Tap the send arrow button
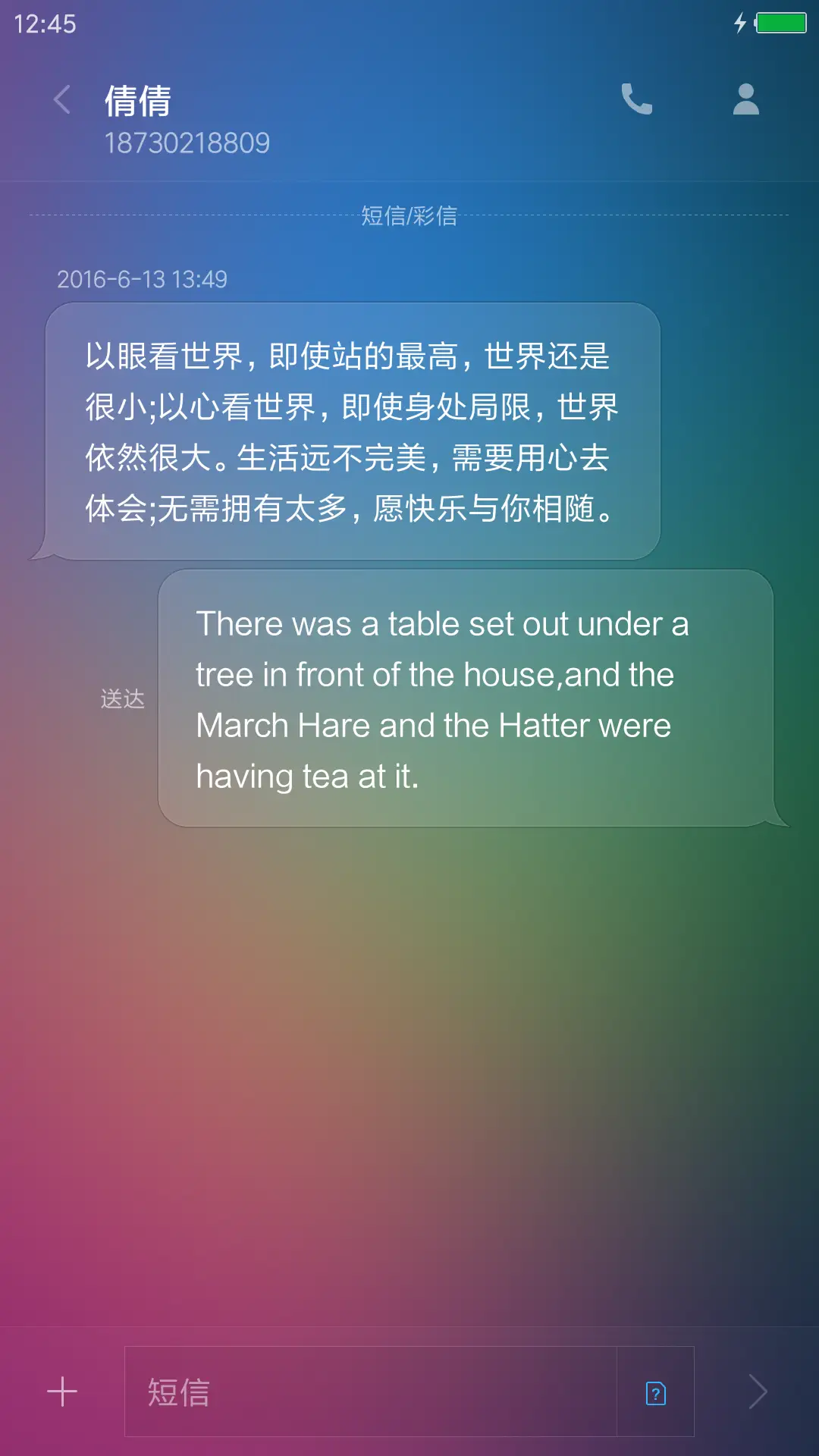 758,1392
